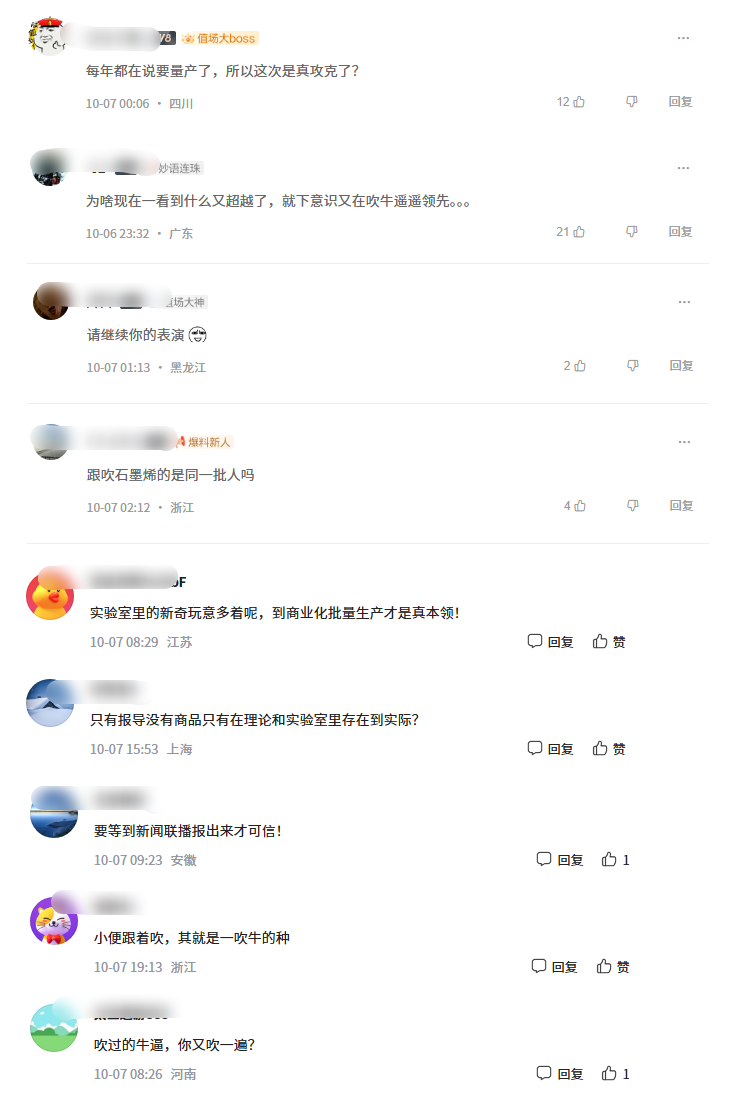The image size is (737, 1110).
Task: Like the comment 吹过的牛逼，你又吹一遍
Action: coord(615,1074)
